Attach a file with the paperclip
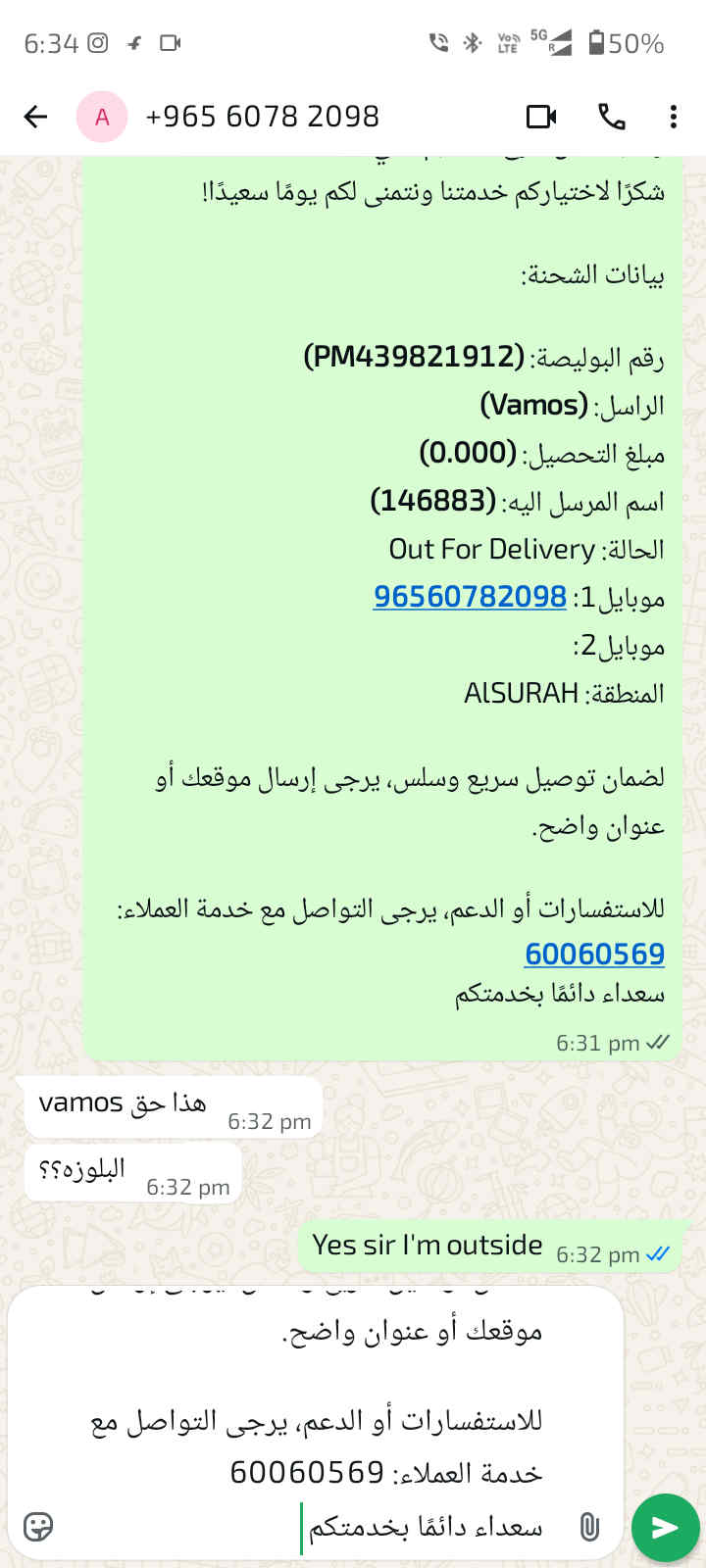706x1568 pixels. tap(588, 1526)
